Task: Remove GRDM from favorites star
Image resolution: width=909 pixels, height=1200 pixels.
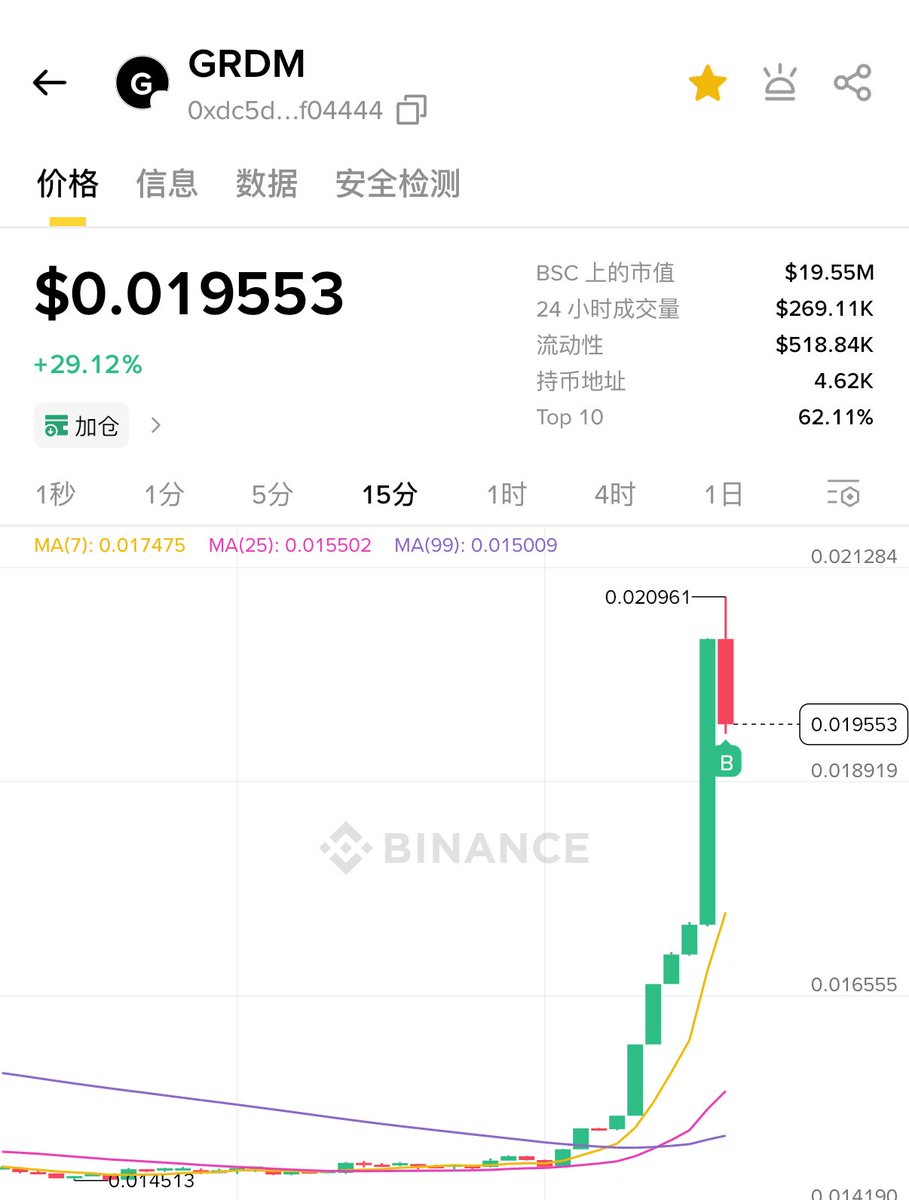Action: (707, 84)
